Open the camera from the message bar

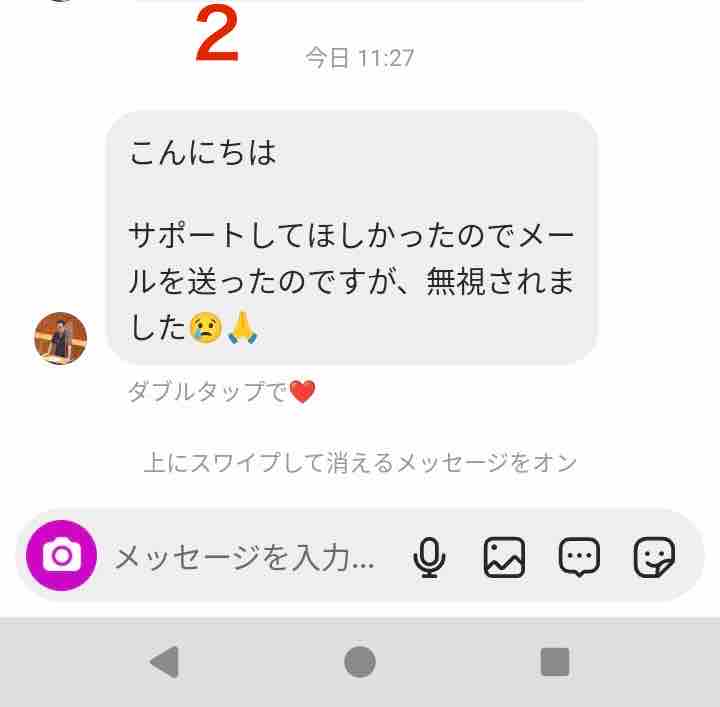pos(62,556)
